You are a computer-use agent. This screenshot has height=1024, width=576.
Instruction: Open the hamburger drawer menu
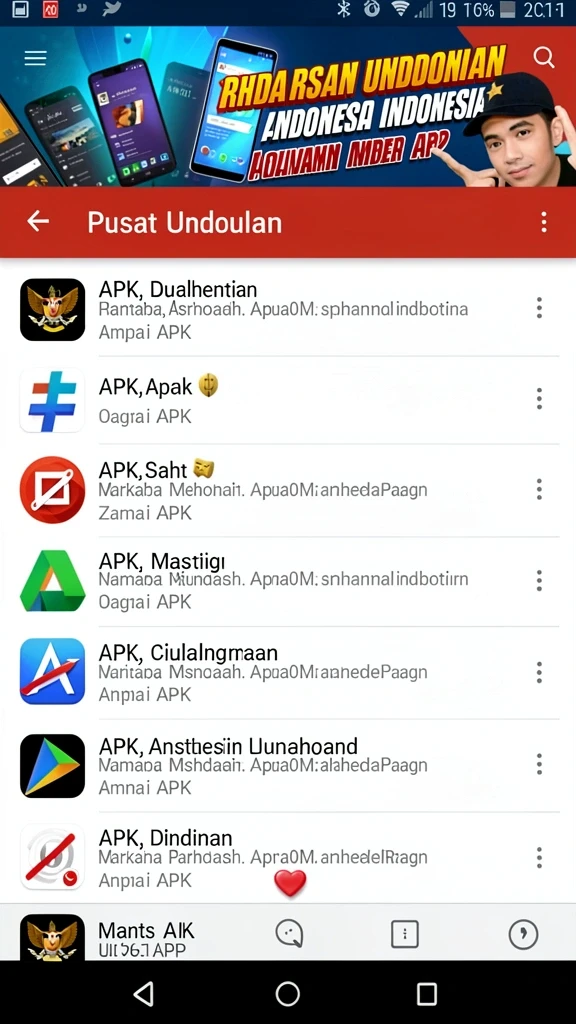coord(35,58)
